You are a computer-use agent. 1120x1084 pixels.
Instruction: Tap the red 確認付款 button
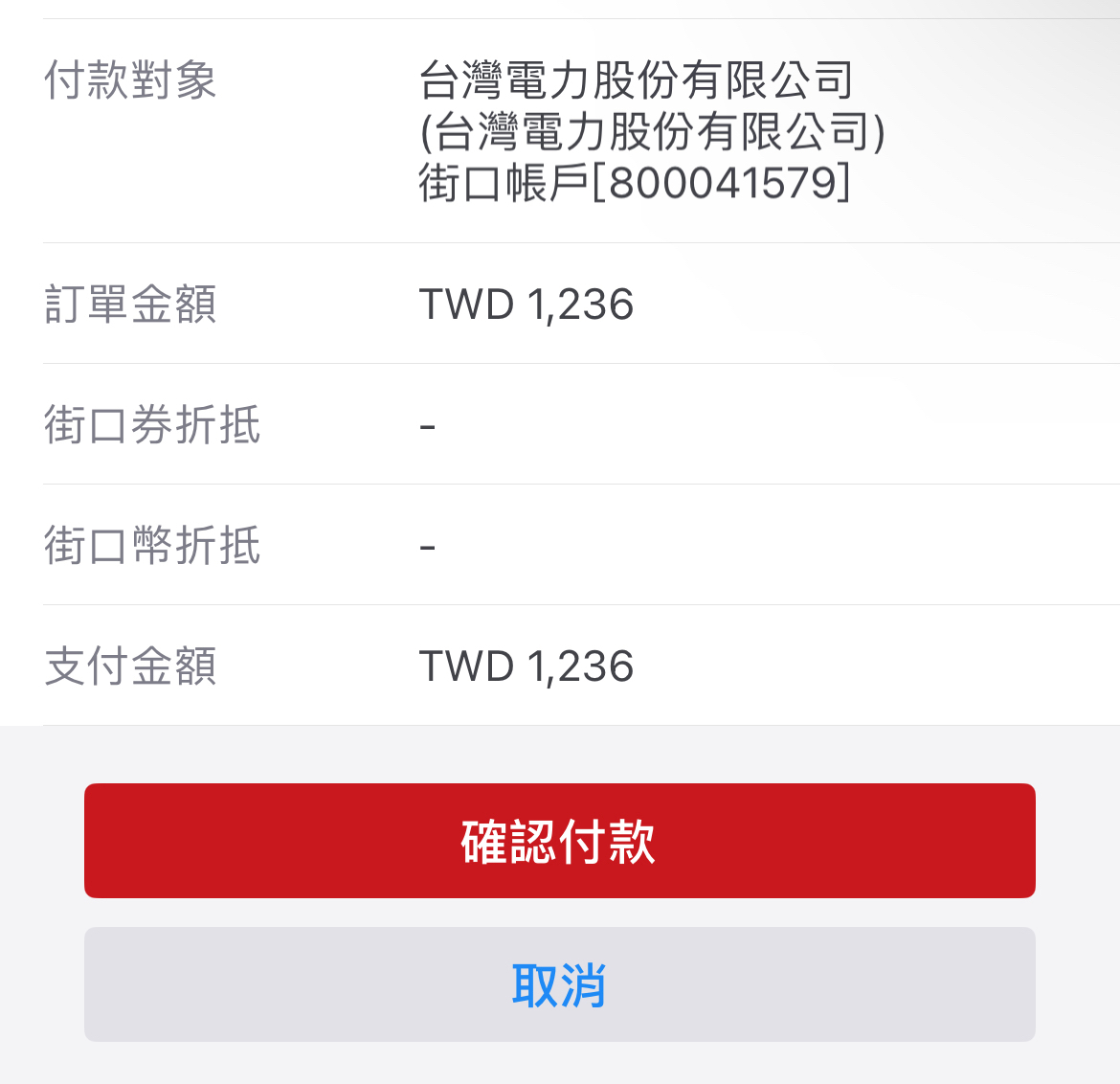[559, 841]
